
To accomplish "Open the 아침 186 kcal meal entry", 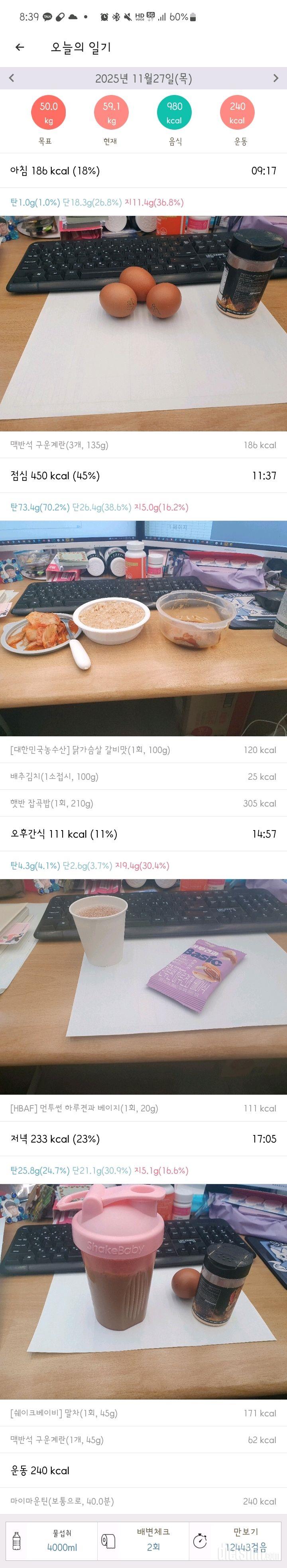I will [143, 171].
